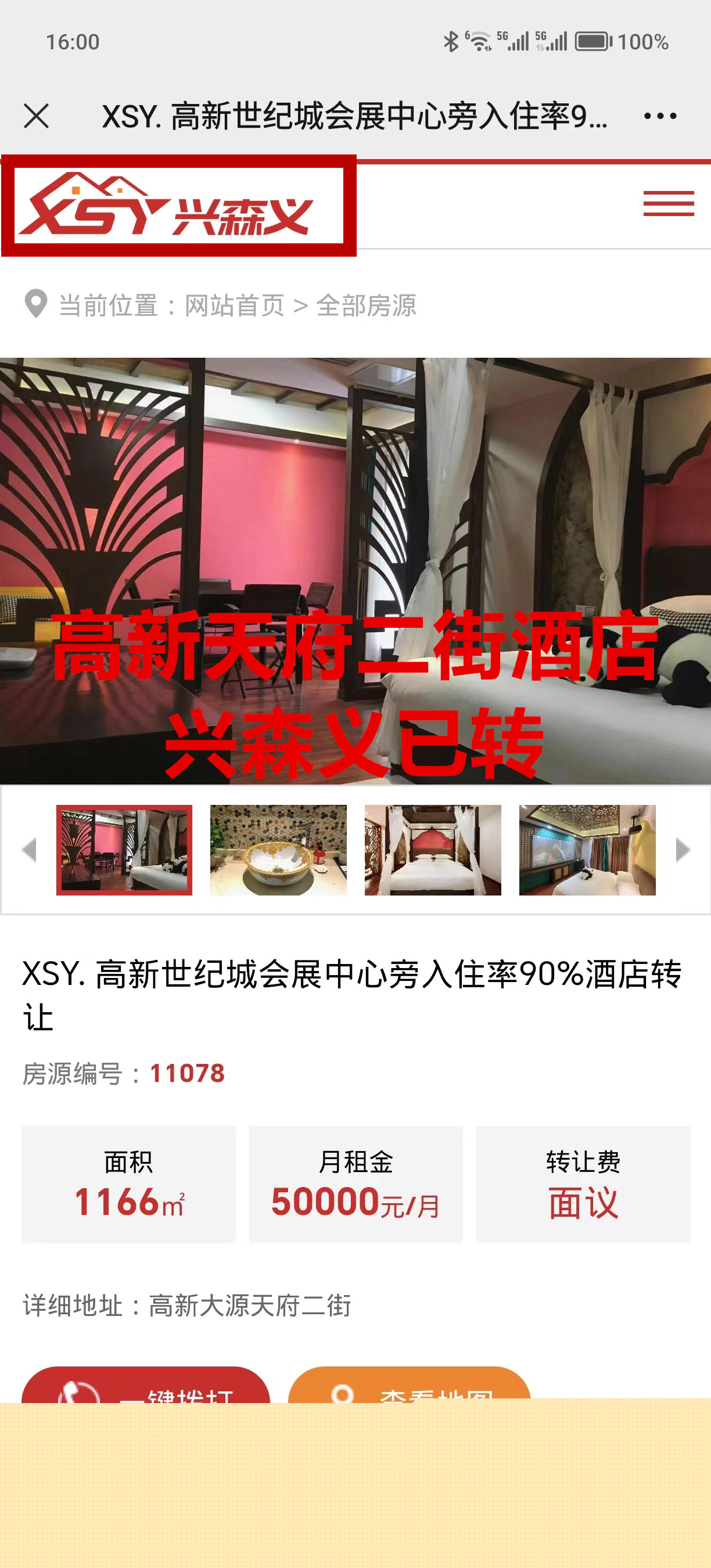Image resolution: width=711 pixels, height=1568 pixels.
Task: Open the 全部房源 breadcrumb link
Action: (x=366, y=305)
